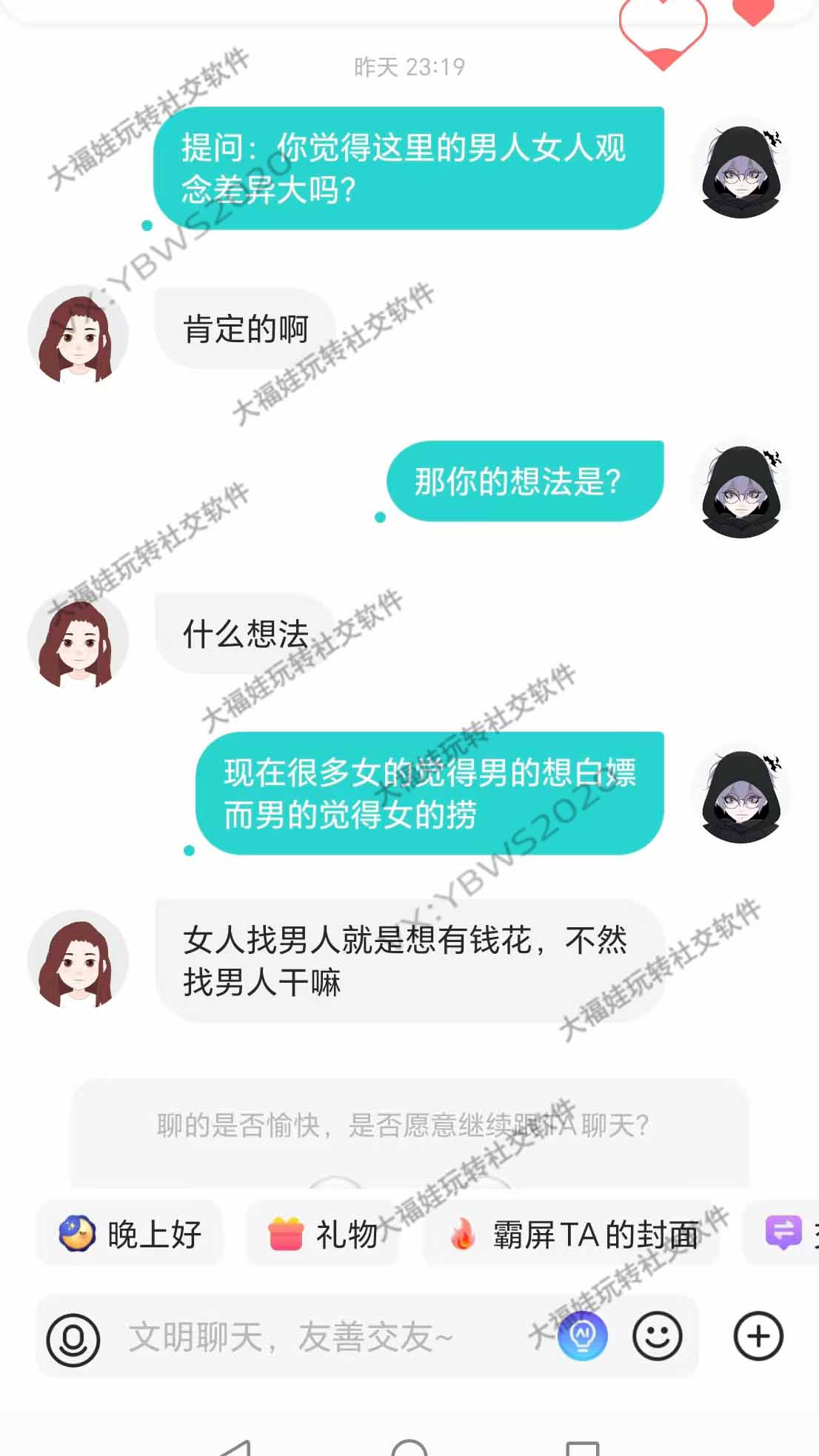Image resolution: width=819 pixels, height=1456 pixels.
Task: Open the AI reply suggestion icon
Action: tap(583, 1337)
